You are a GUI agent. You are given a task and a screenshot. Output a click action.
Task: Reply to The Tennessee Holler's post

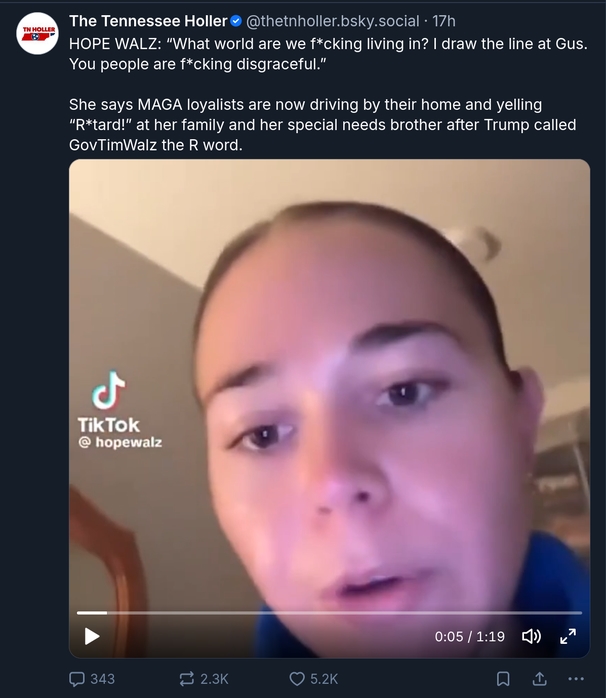pos(91,678)
